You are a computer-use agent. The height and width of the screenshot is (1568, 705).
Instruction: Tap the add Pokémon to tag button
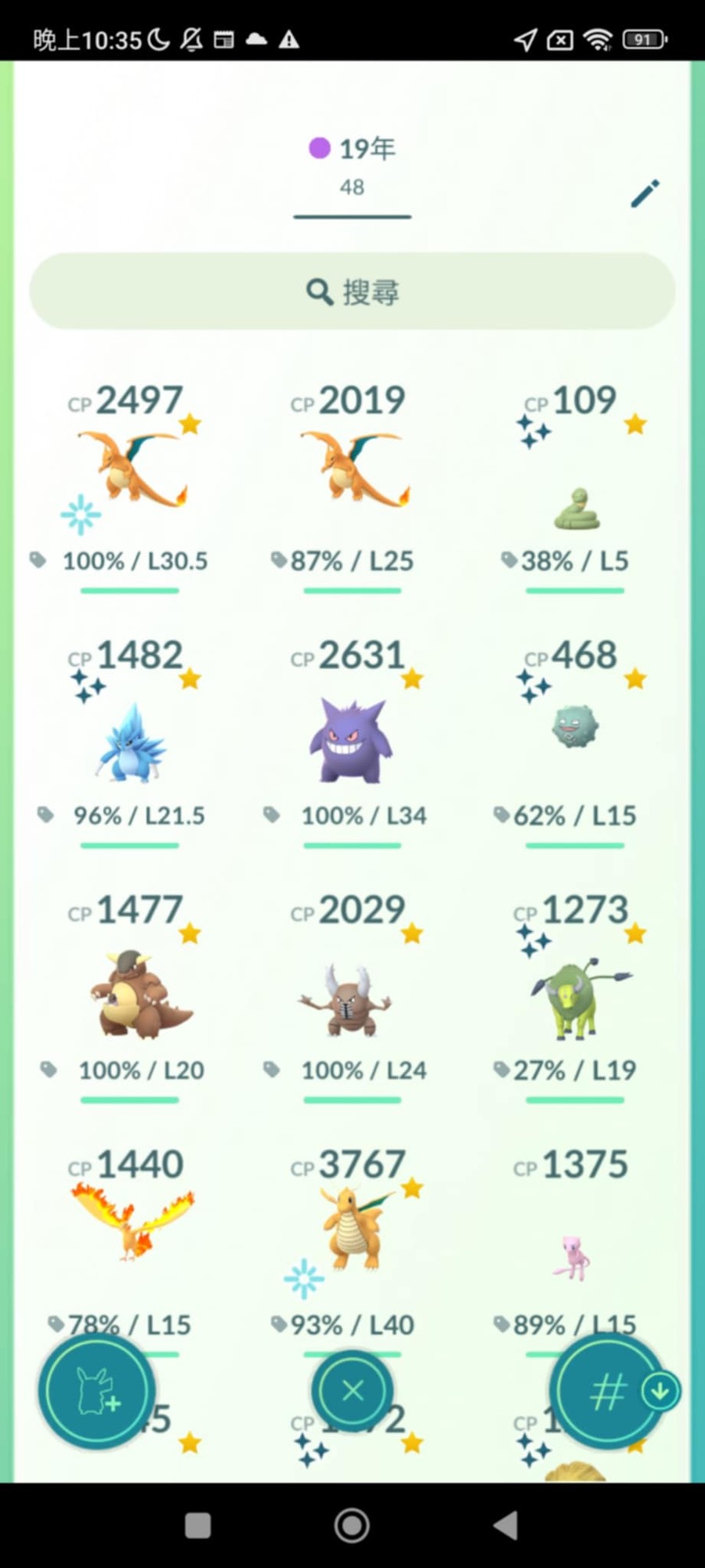[96, 1391]
